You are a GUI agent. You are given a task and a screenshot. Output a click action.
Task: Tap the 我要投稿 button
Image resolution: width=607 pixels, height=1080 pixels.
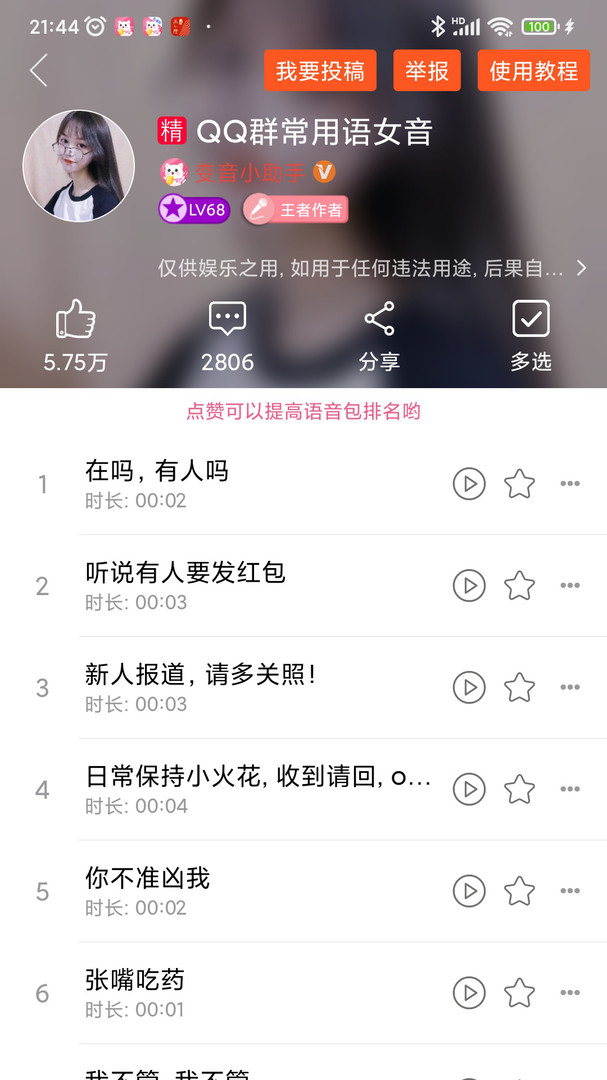point(320,71)
